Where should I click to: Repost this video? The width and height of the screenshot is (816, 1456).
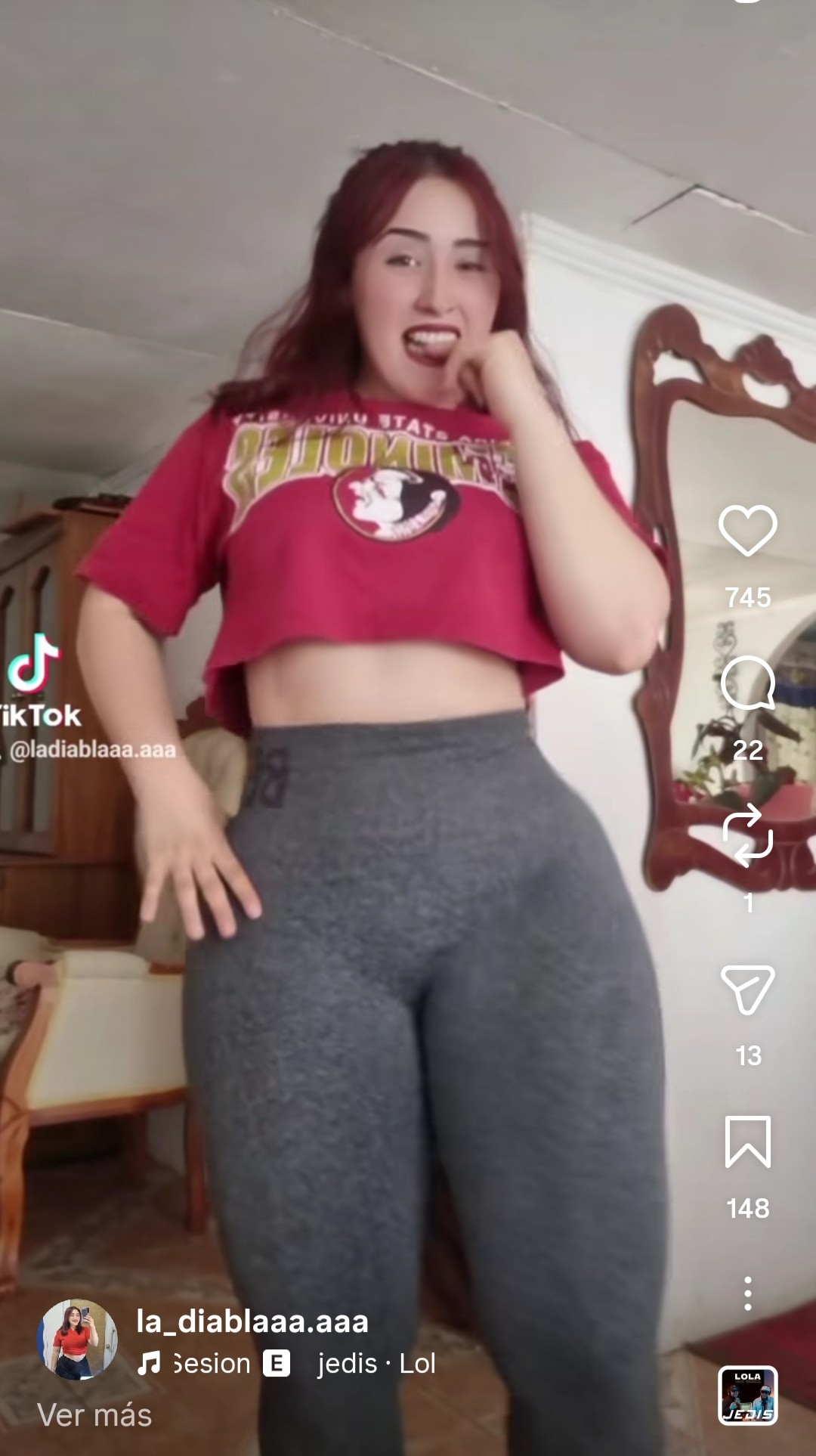(747, 835)
